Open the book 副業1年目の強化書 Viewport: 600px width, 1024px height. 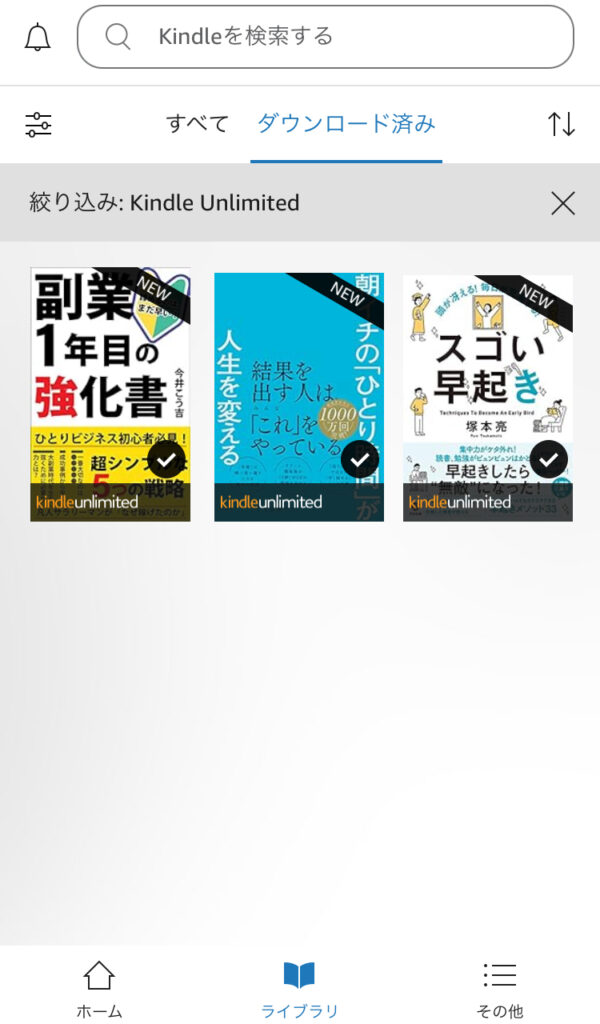click(x=110, y=395)
